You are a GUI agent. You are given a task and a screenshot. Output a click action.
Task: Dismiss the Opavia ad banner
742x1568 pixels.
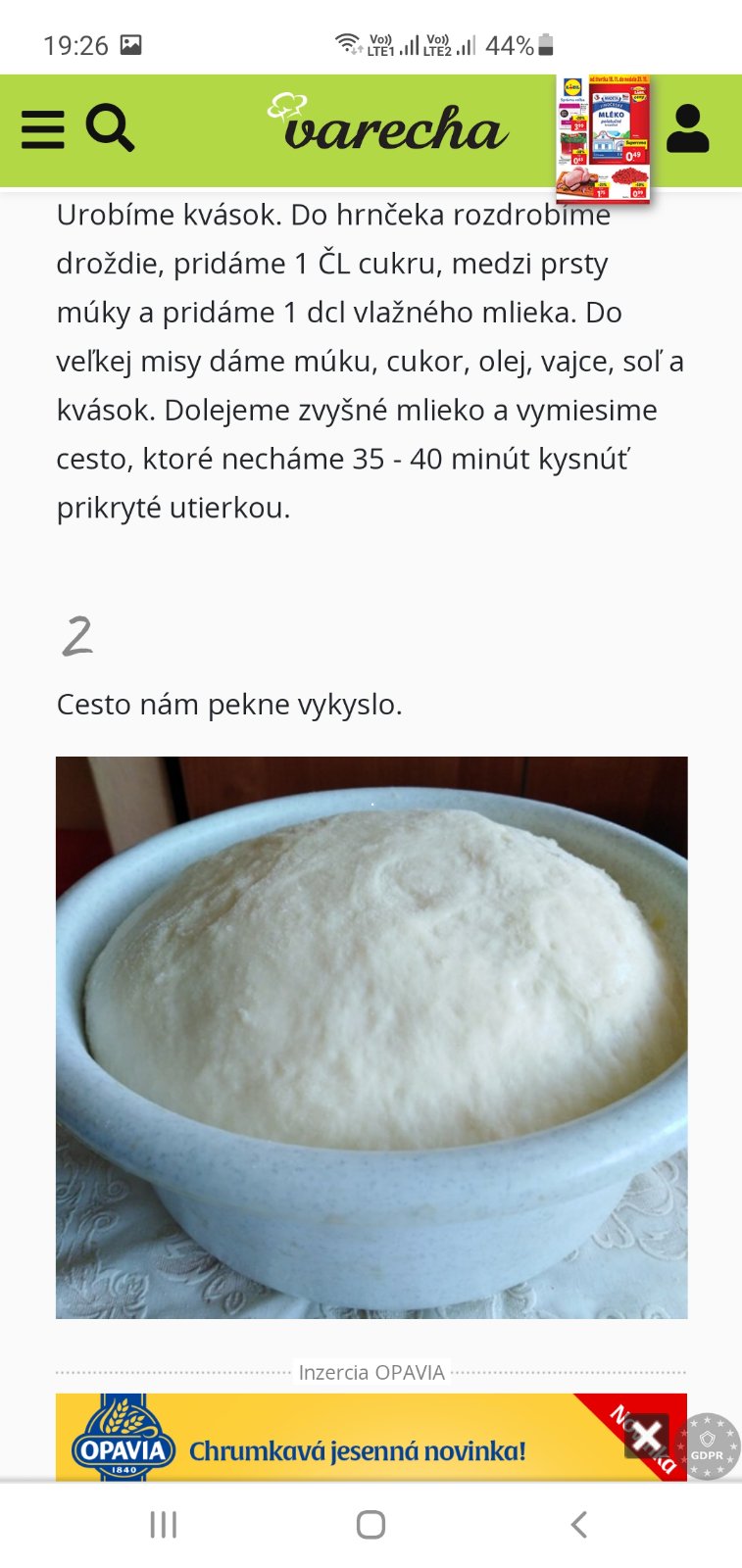click(x=647, y=1438)
